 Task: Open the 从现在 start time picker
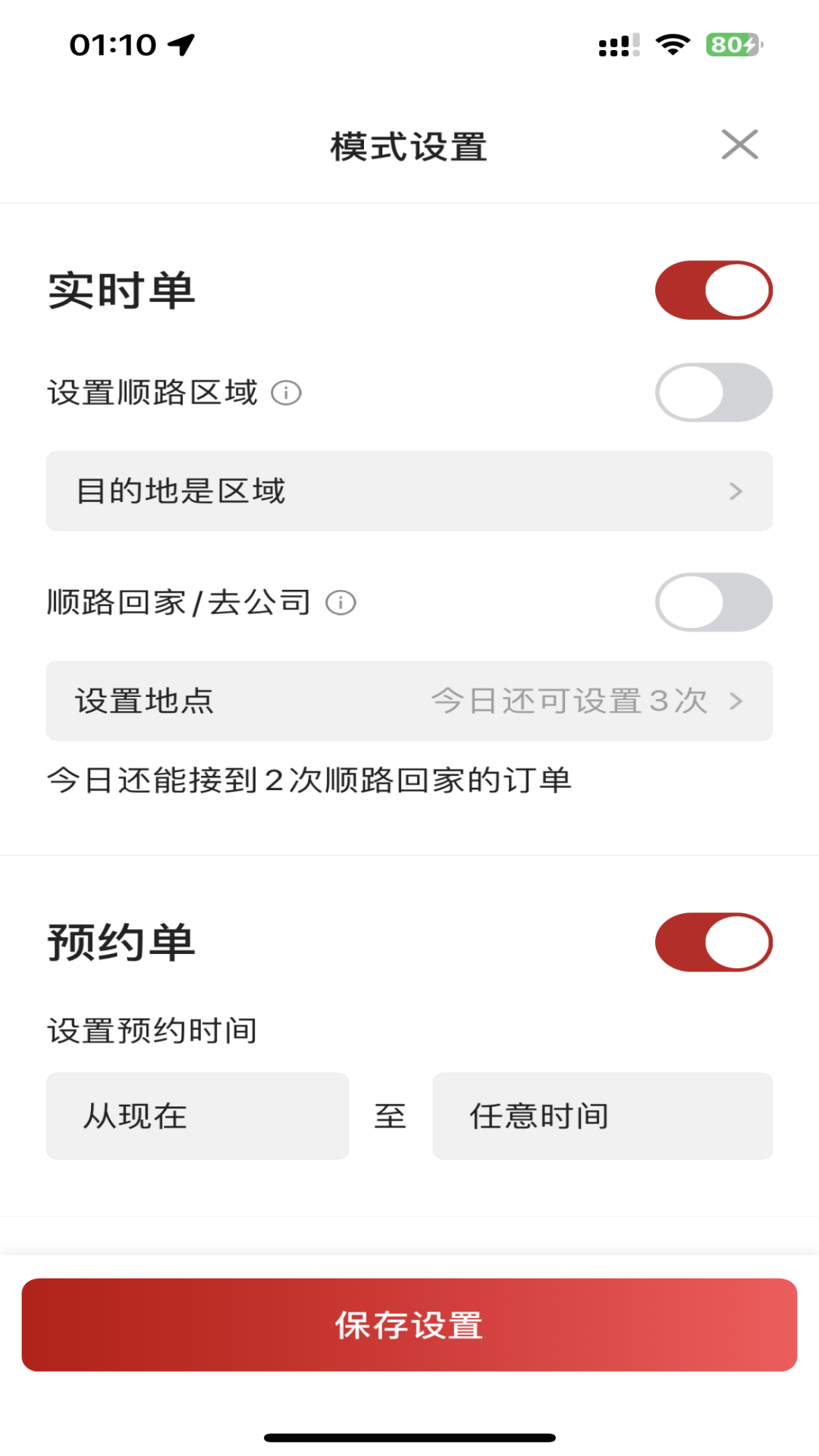pyautogui.click(x=197, y=1115)
